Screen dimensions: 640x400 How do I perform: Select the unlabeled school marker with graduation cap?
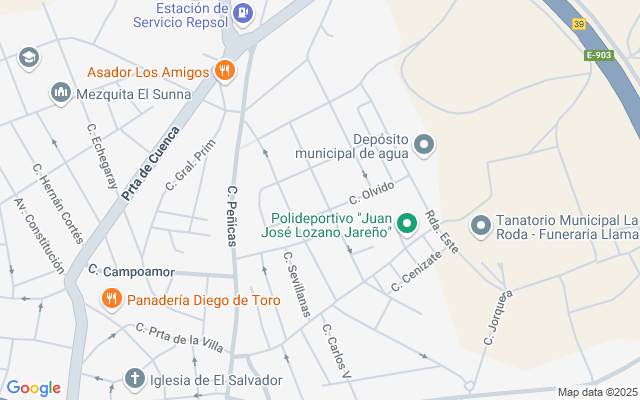pyautogui.click(x=28, y=57)
